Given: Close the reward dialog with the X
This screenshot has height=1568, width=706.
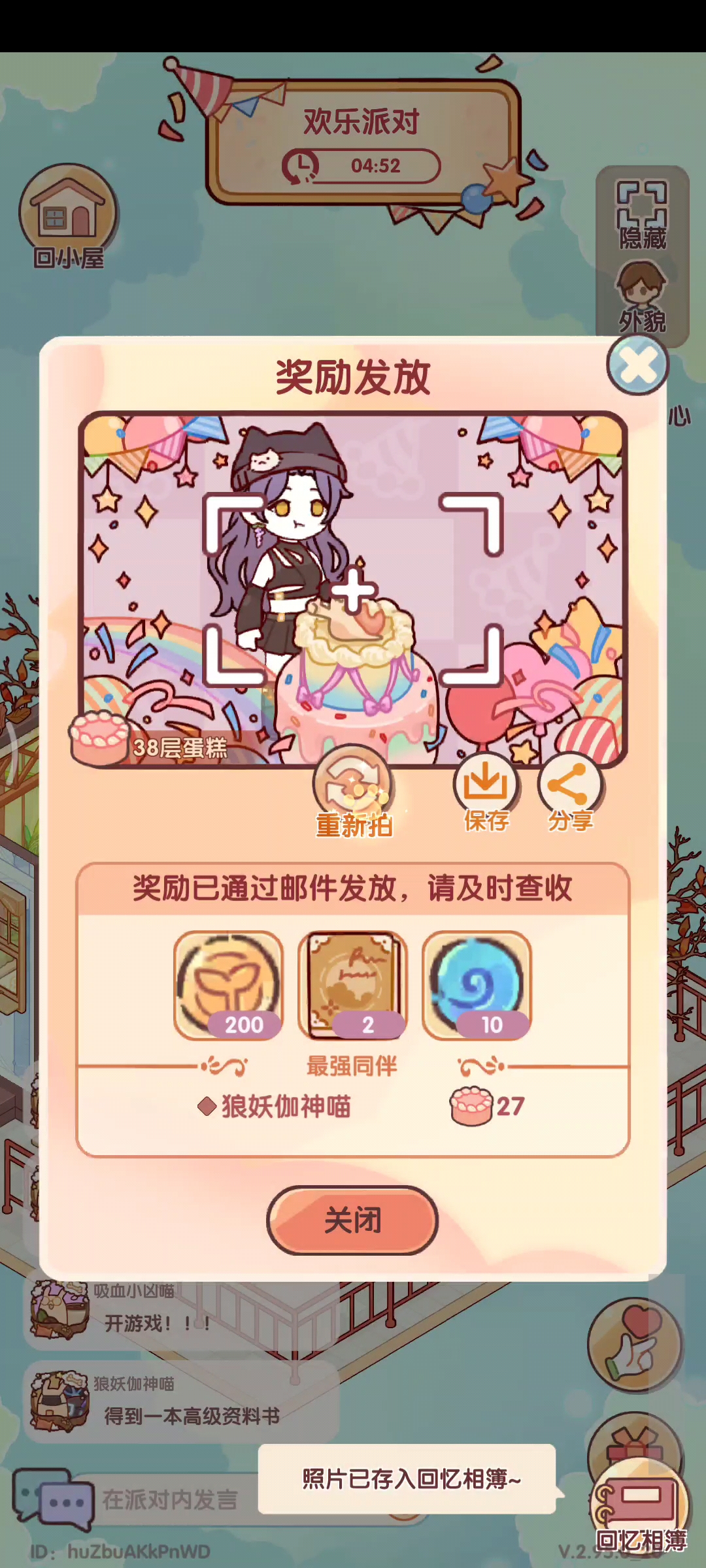Looking at the screenshot, I should click(637, 366).
